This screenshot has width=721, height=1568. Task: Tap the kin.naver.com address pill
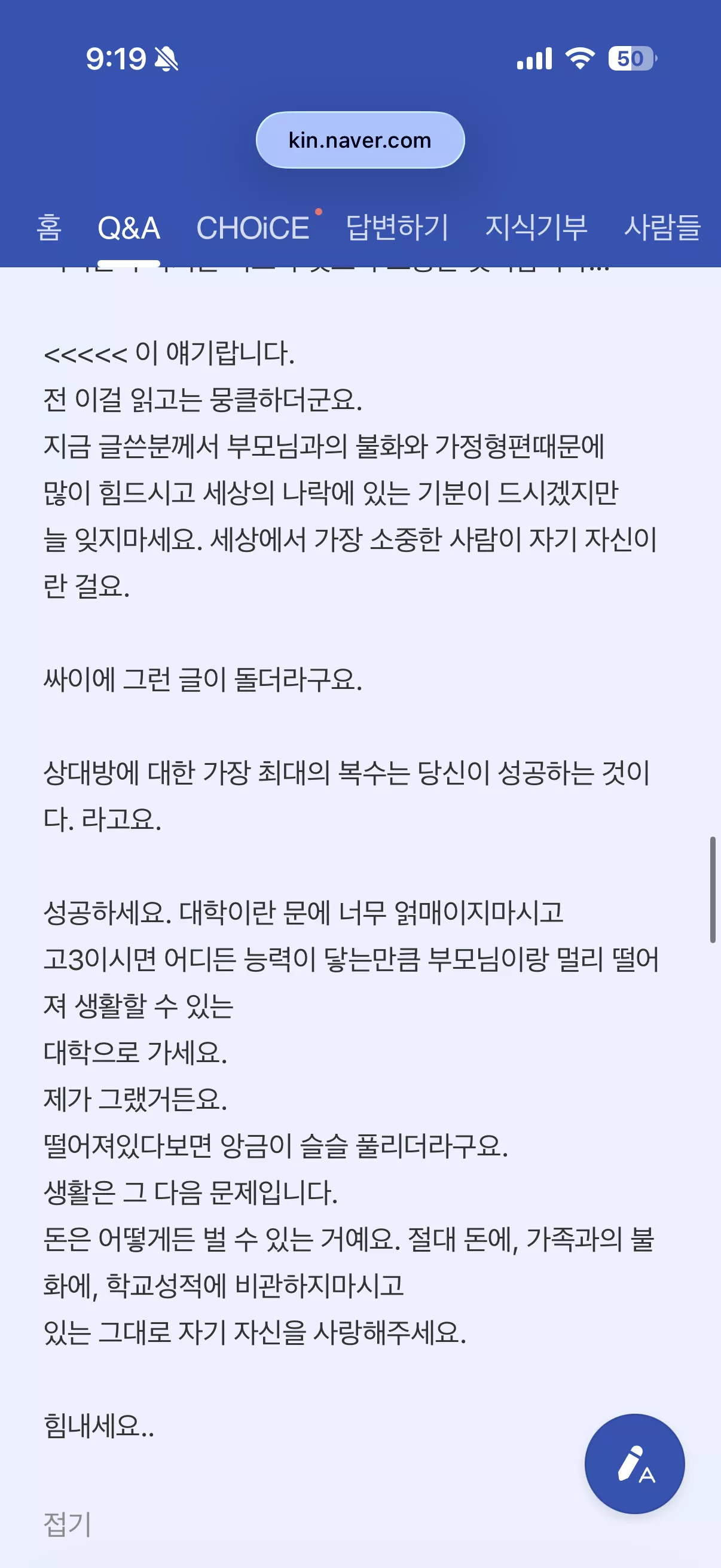click(360, 140)
